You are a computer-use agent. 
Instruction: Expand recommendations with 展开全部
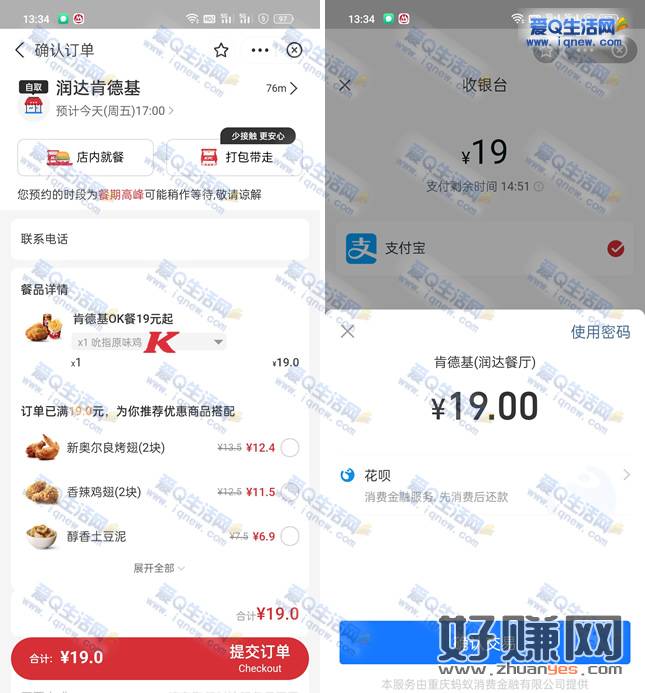point(159,568)
